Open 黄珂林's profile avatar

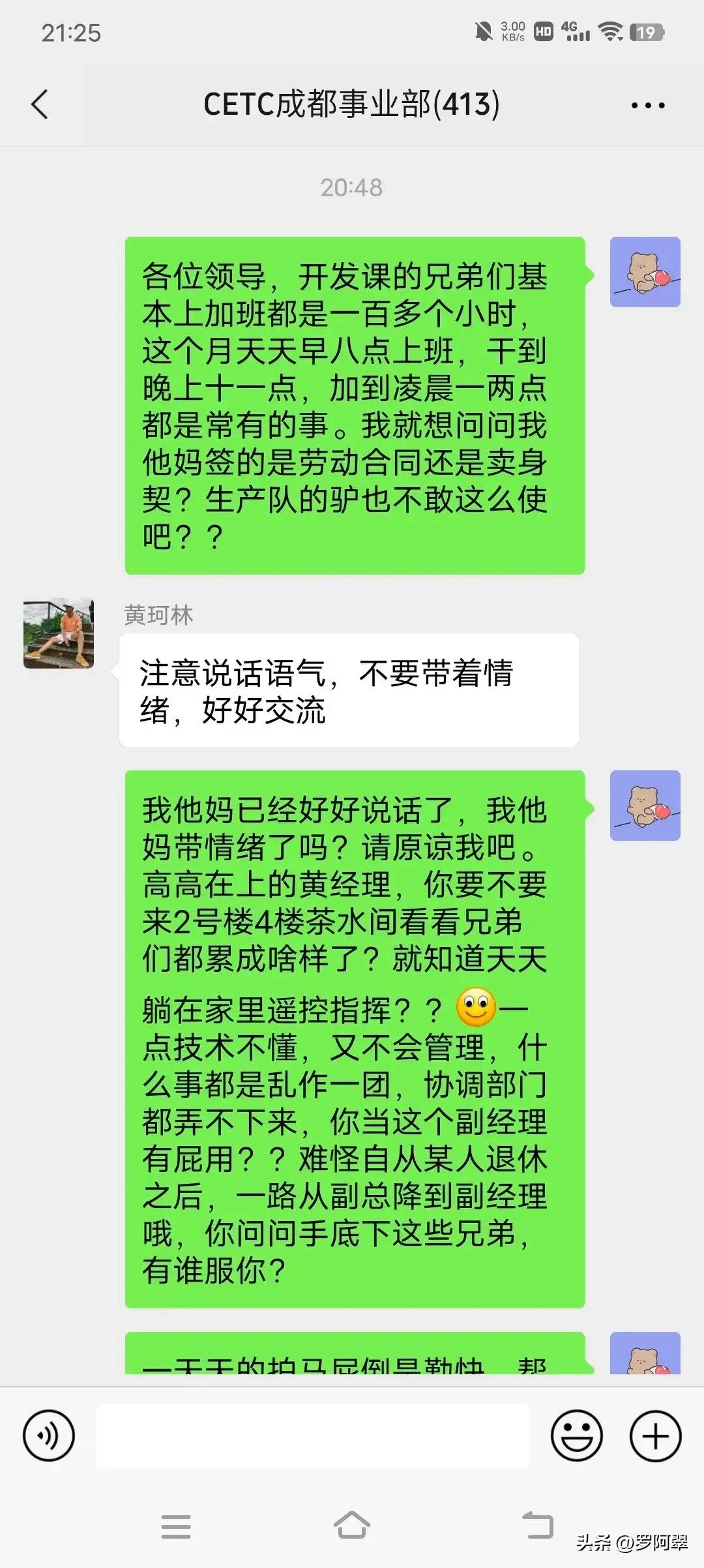57,634
